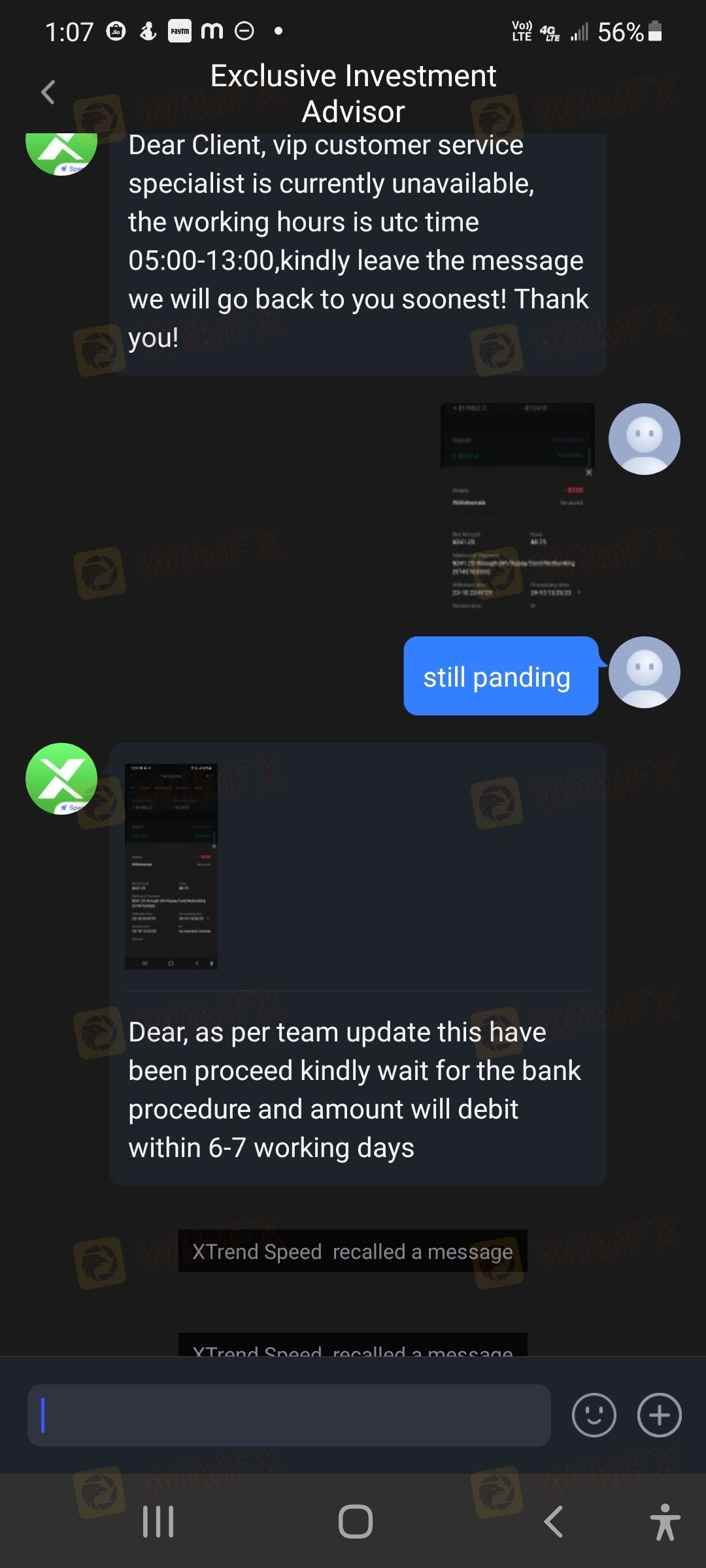
Task: Open the plus attachment menu
Action: tap(659, 1415)
